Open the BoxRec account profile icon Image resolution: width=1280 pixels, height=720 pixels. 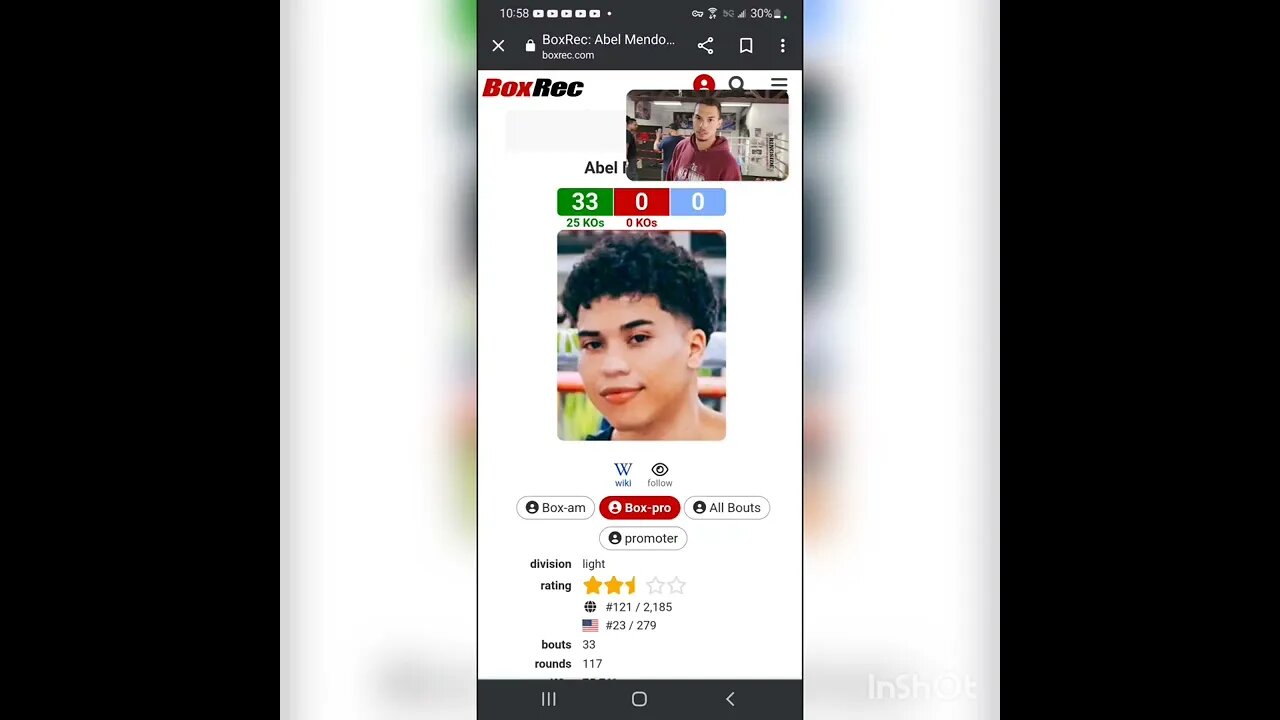tap(704, 84)
